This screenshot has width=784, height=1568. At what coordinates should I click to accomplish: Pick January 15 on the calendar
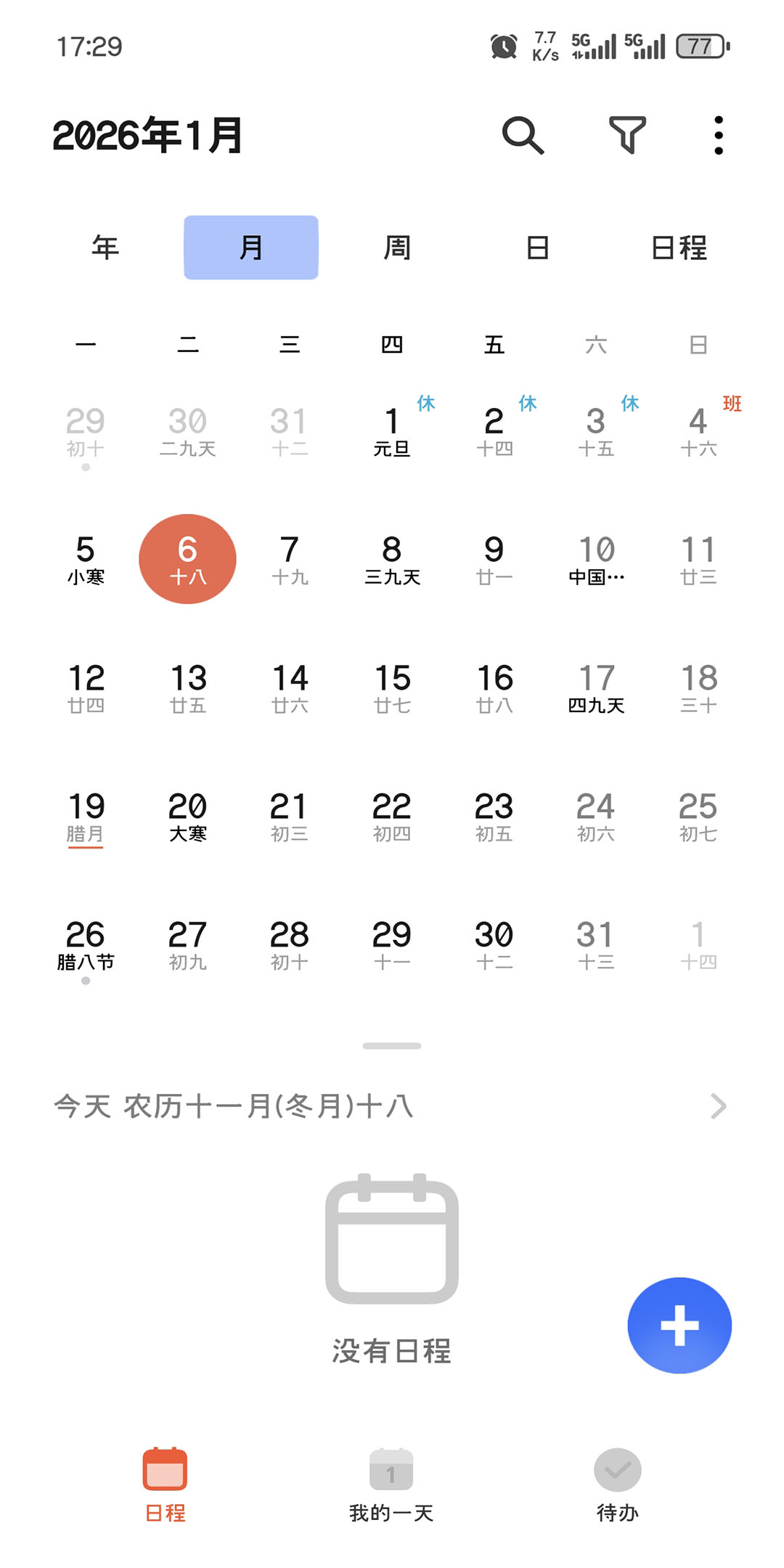click(392, 687)
